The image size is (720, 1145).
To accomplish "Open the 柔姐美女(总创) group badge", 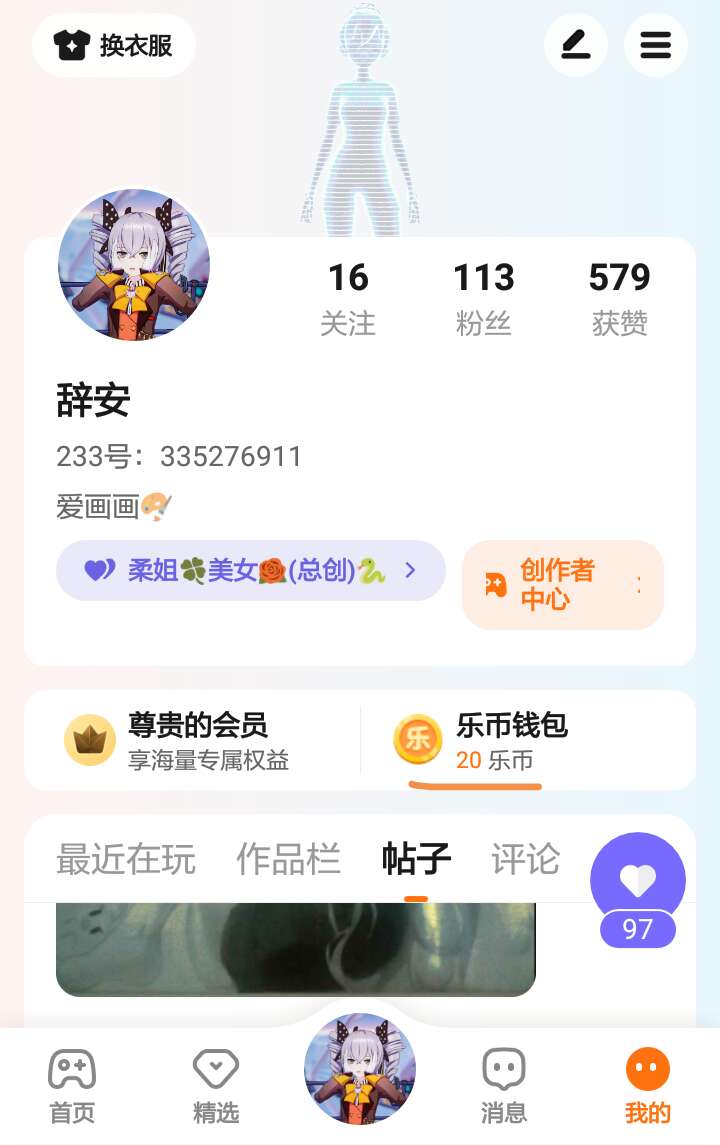I will [x=250, y=571].
